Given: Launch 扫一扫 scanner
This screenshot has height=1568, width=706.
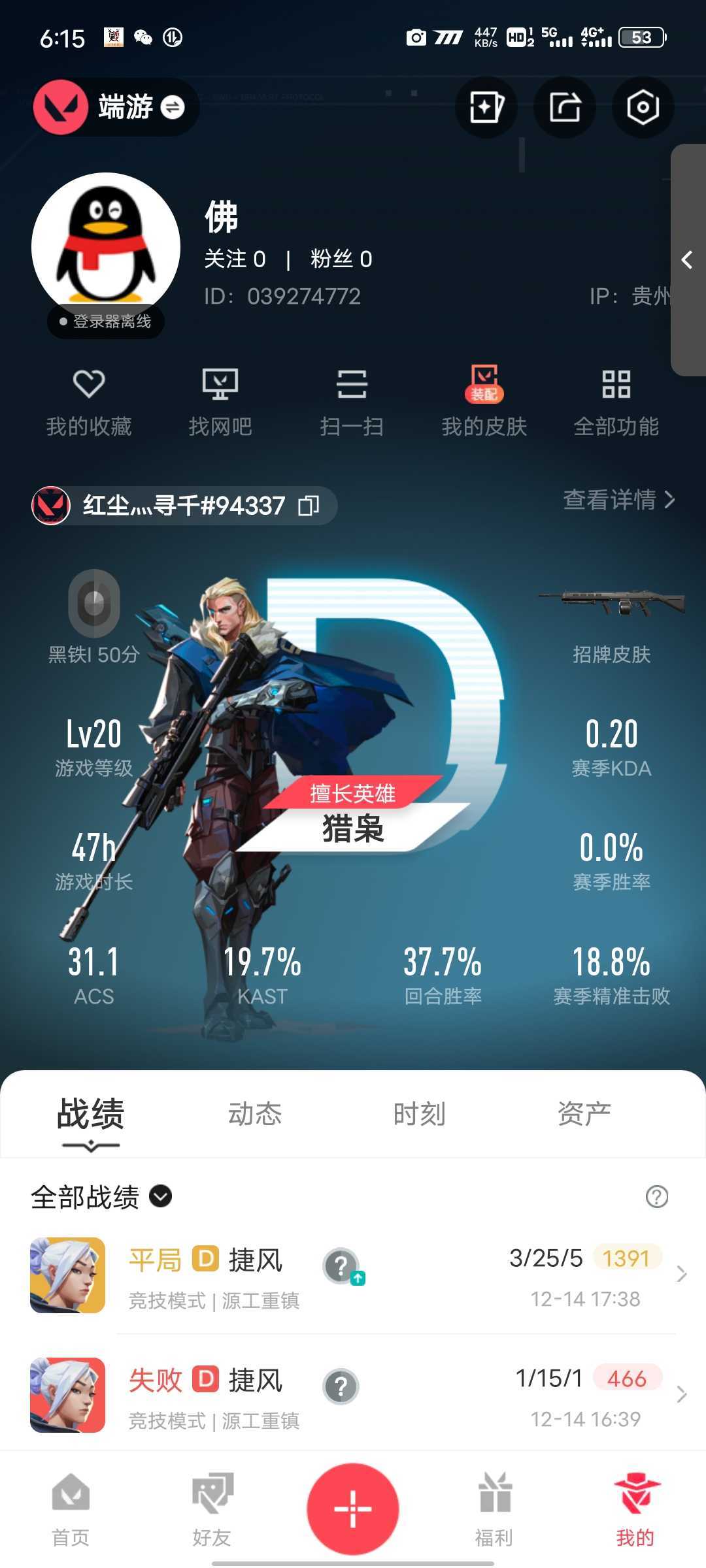Looking at the screenshot, I should pos(352,401).
